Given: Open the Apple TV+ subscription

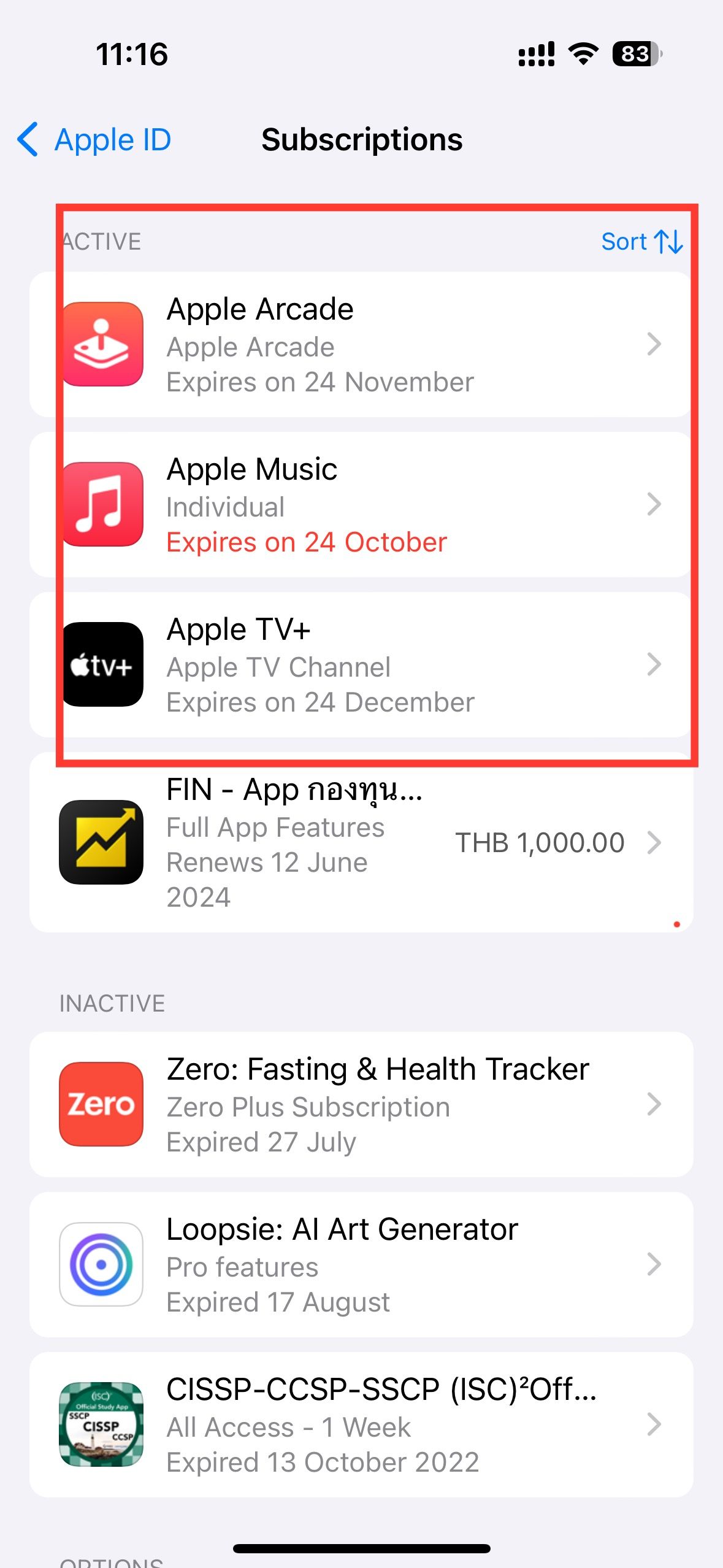Looking at the screenshot, I should (361, 665).
